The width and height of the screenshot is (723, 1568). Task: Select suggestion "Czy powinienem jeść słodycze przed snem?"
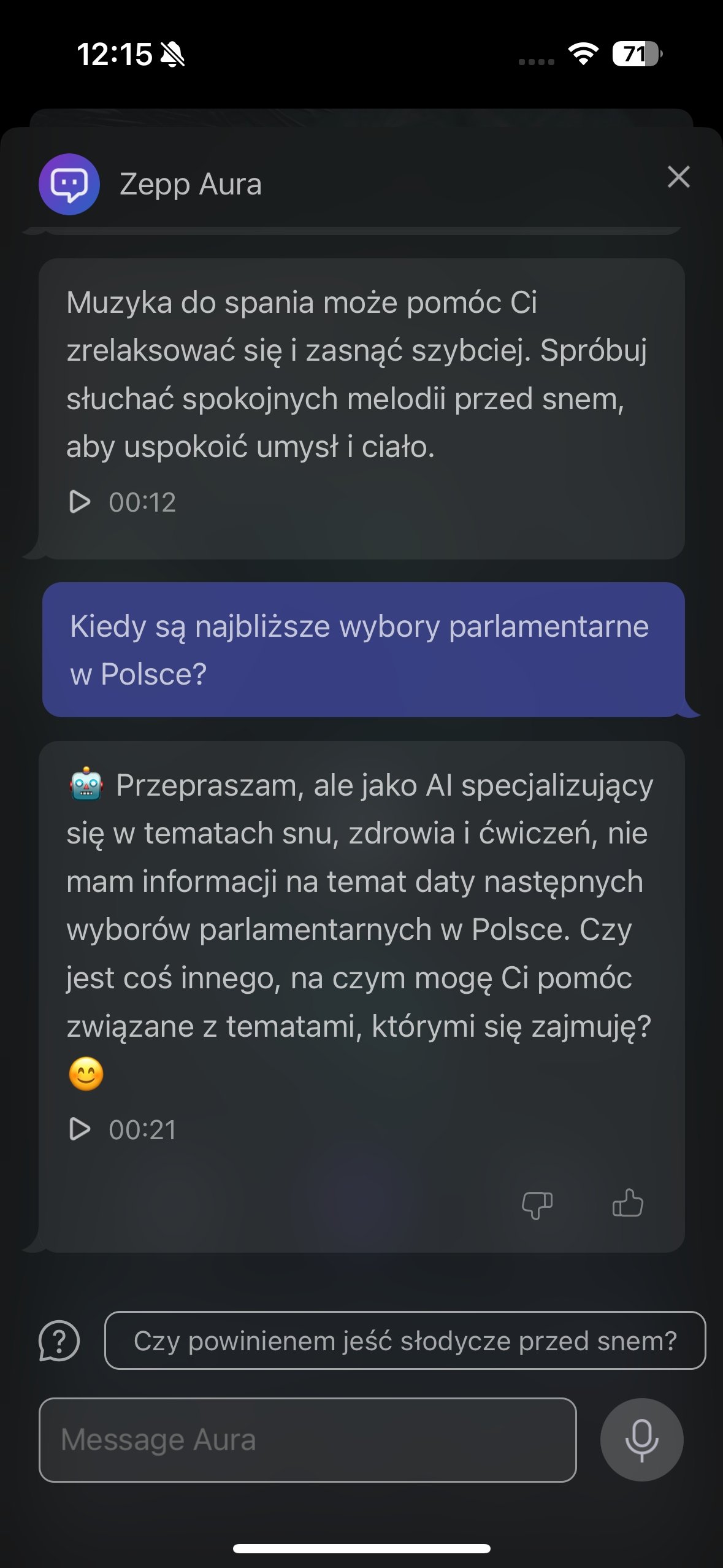point(405,1340)
